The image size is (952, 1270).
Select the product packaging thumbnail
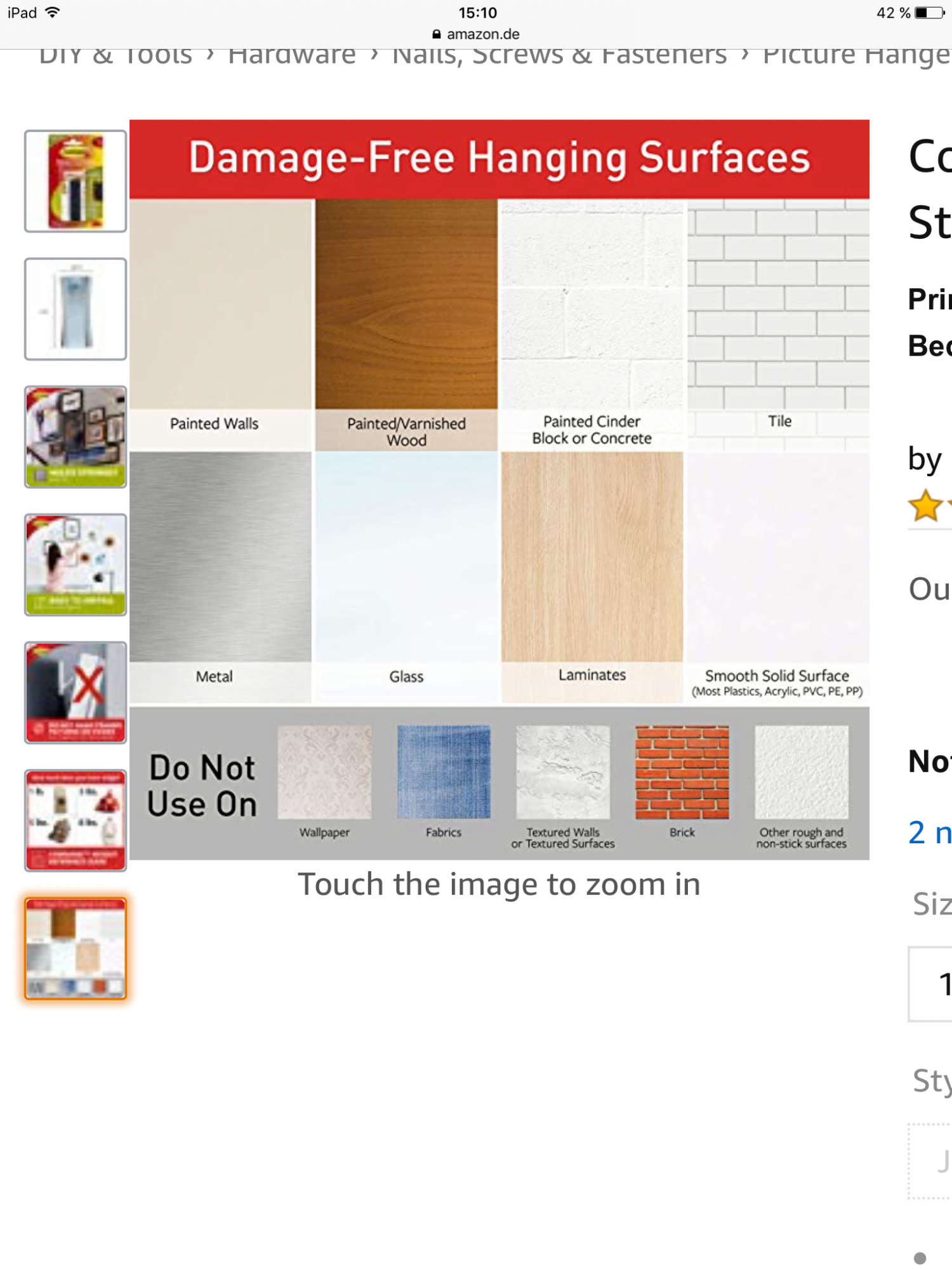click(x=76, y=182)
